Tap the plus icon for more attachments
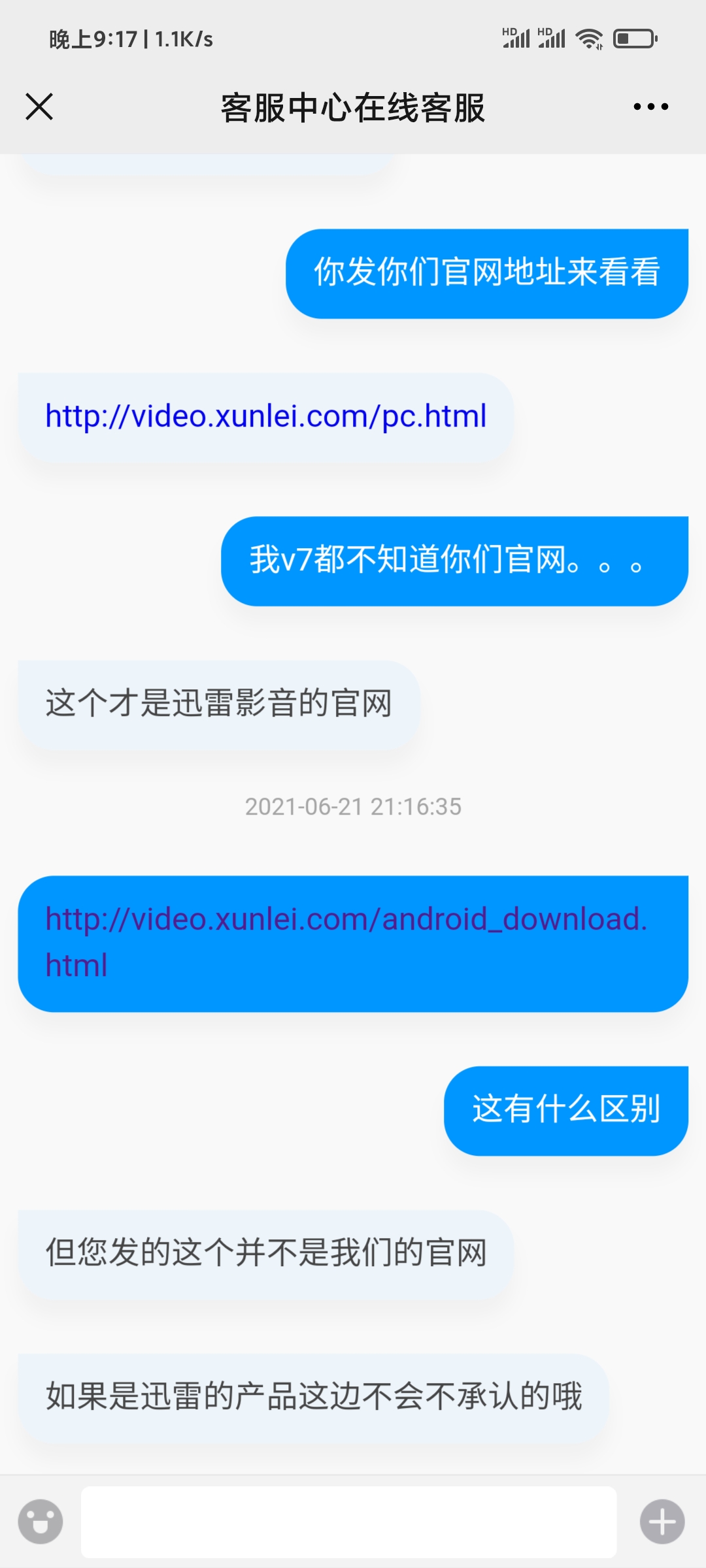This screenshot has width=706, height=1568. pos(662,1521)
